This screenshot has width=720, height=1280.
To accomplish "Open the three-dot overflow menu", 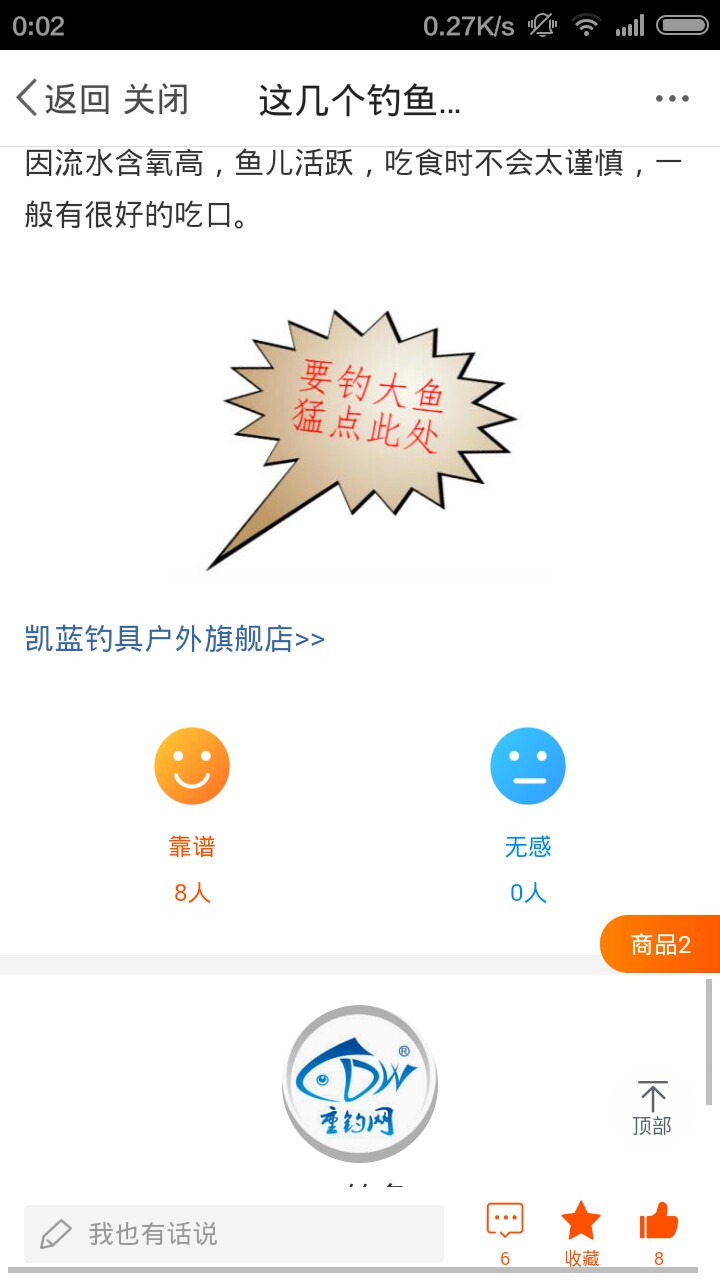I will tap(672, 98).
